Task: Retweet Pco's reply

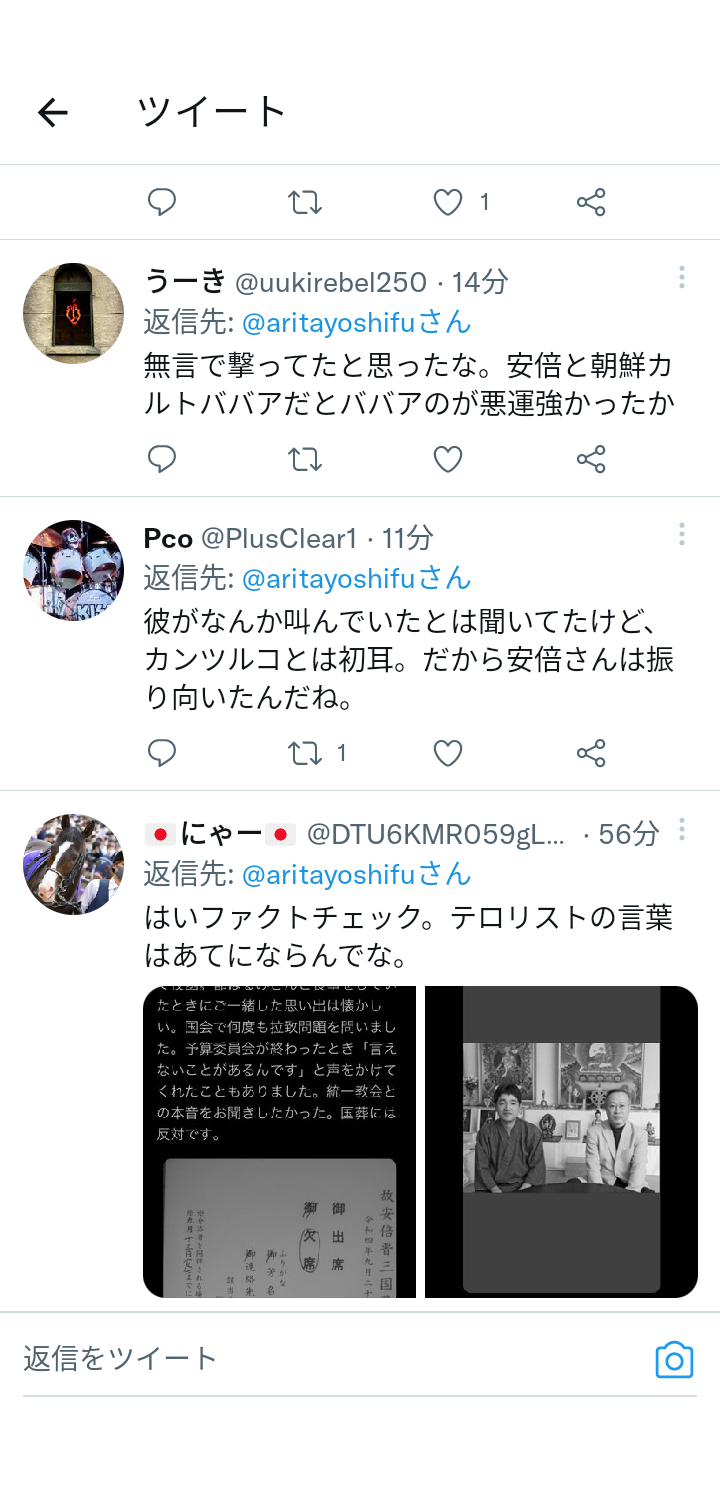Action: 305,753
